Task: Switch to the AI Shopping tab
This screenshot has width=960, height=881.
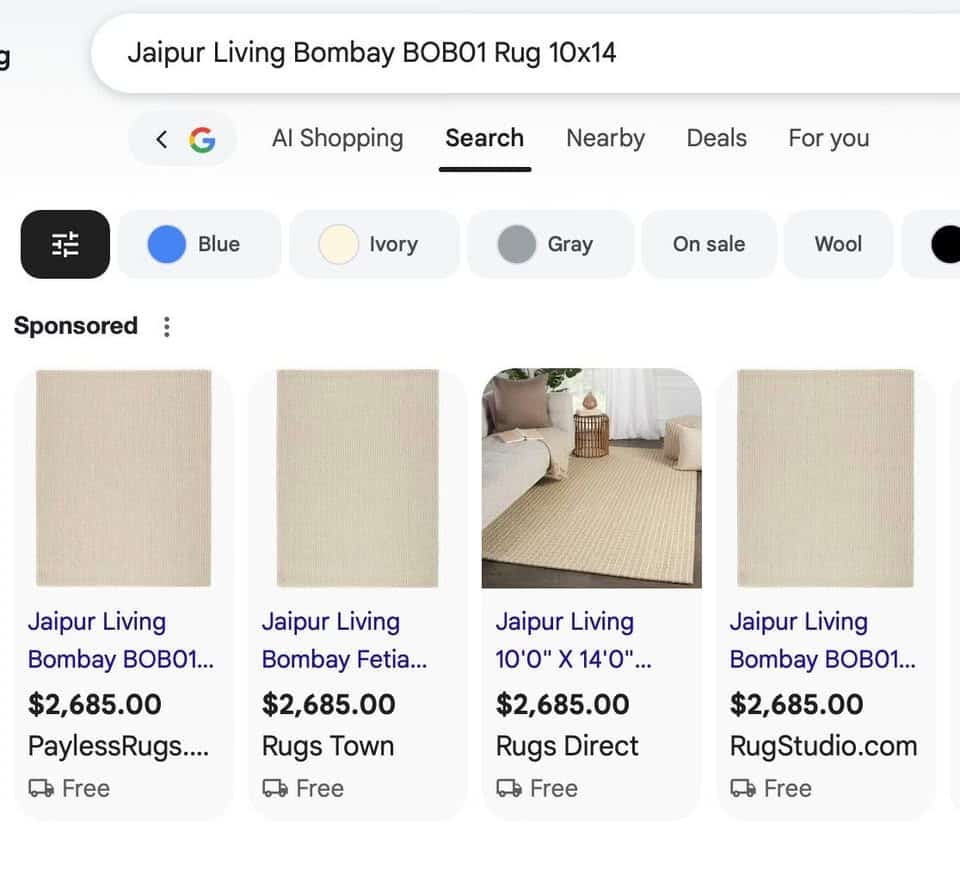Action: 337,139
